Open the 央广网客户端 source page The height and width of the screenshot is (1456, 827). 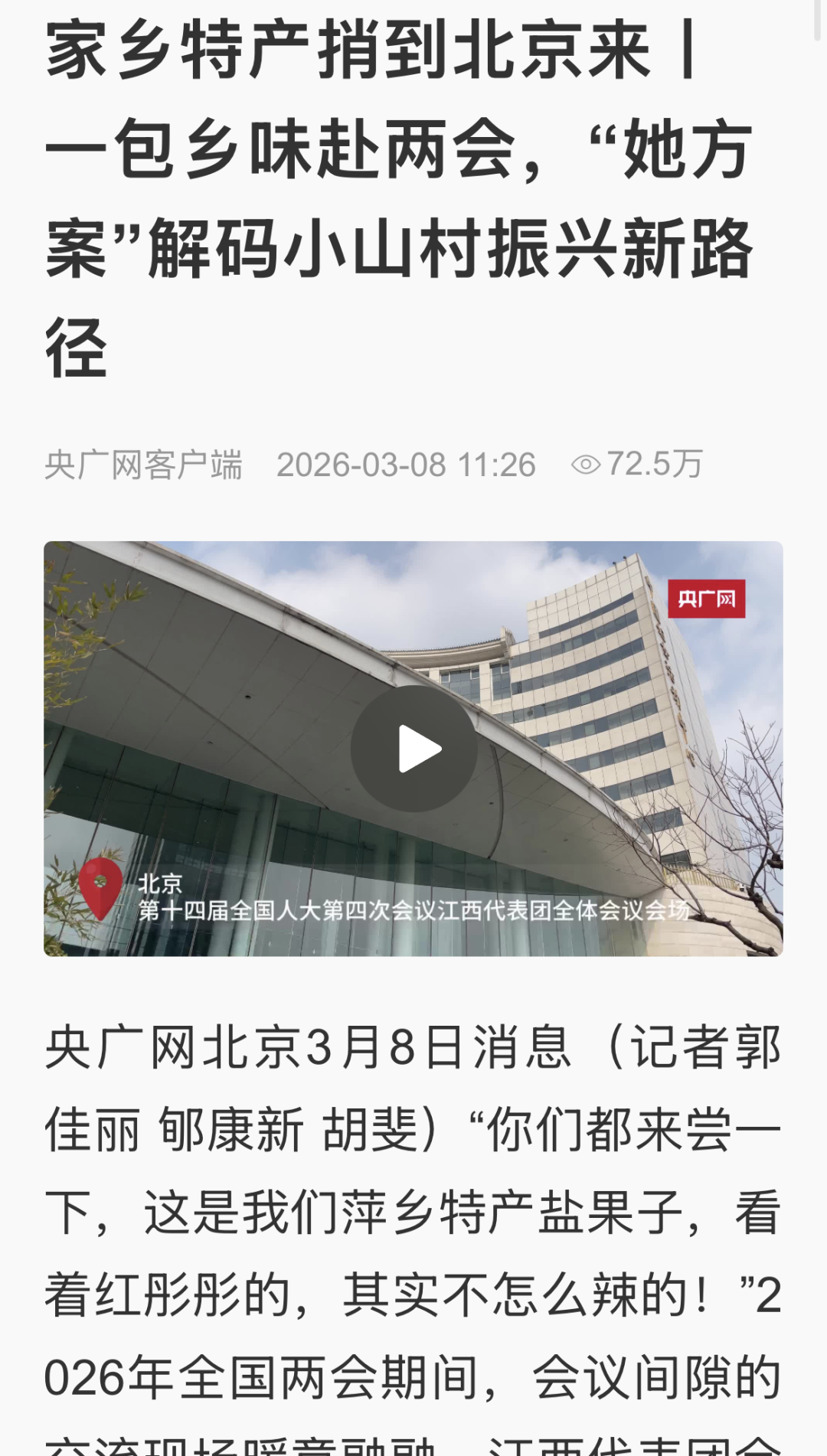click(145, 463)
